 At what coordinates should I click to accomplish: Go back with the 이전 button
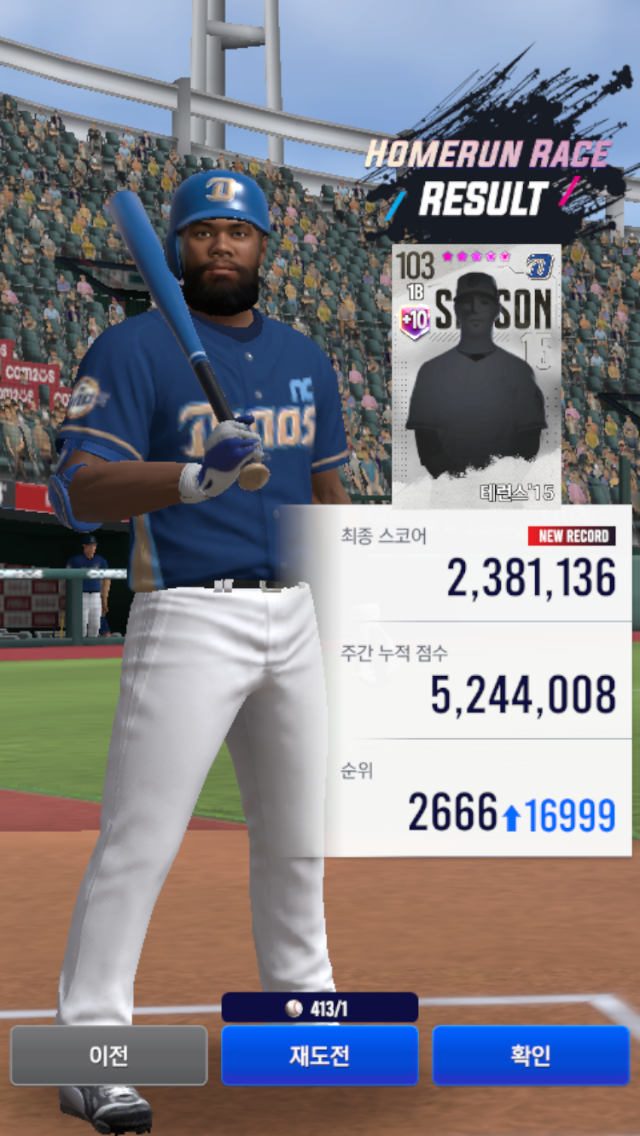[109, 1056]
